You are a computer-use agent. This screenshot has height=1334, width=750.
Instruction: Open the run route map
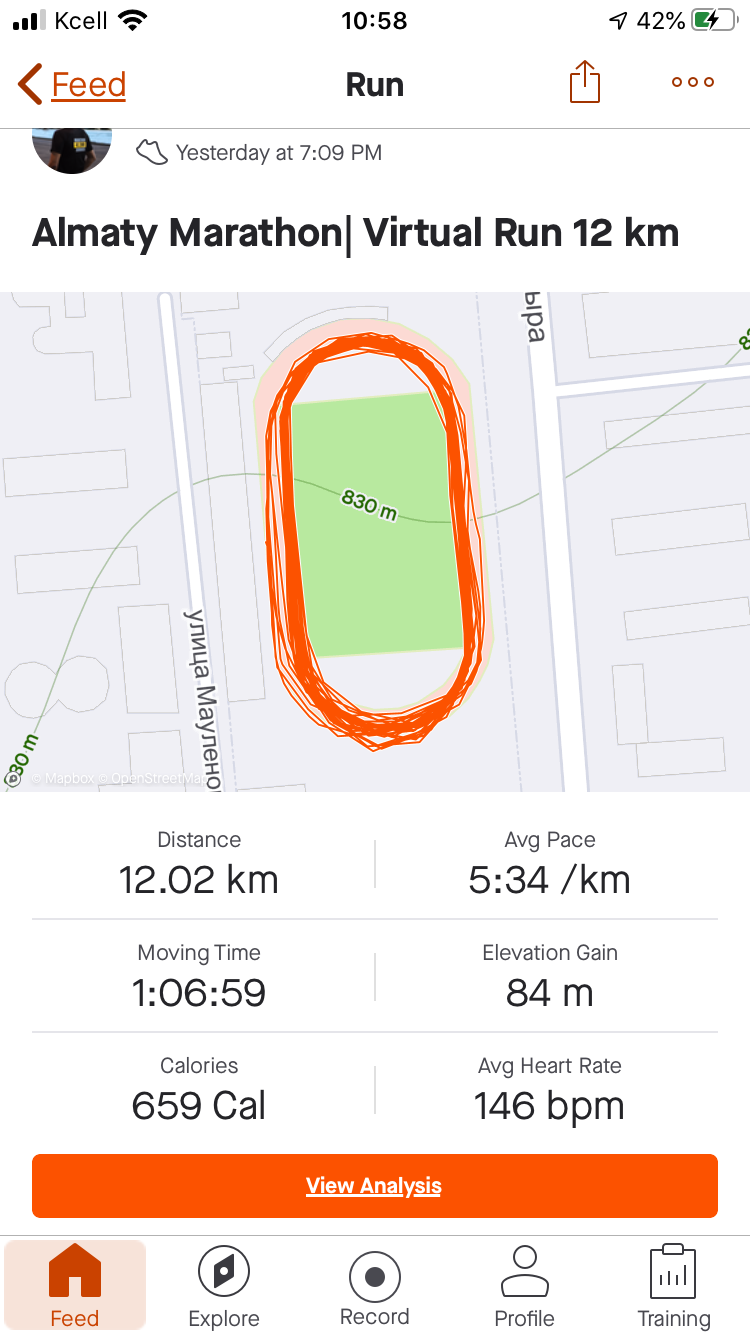(375, 541)
